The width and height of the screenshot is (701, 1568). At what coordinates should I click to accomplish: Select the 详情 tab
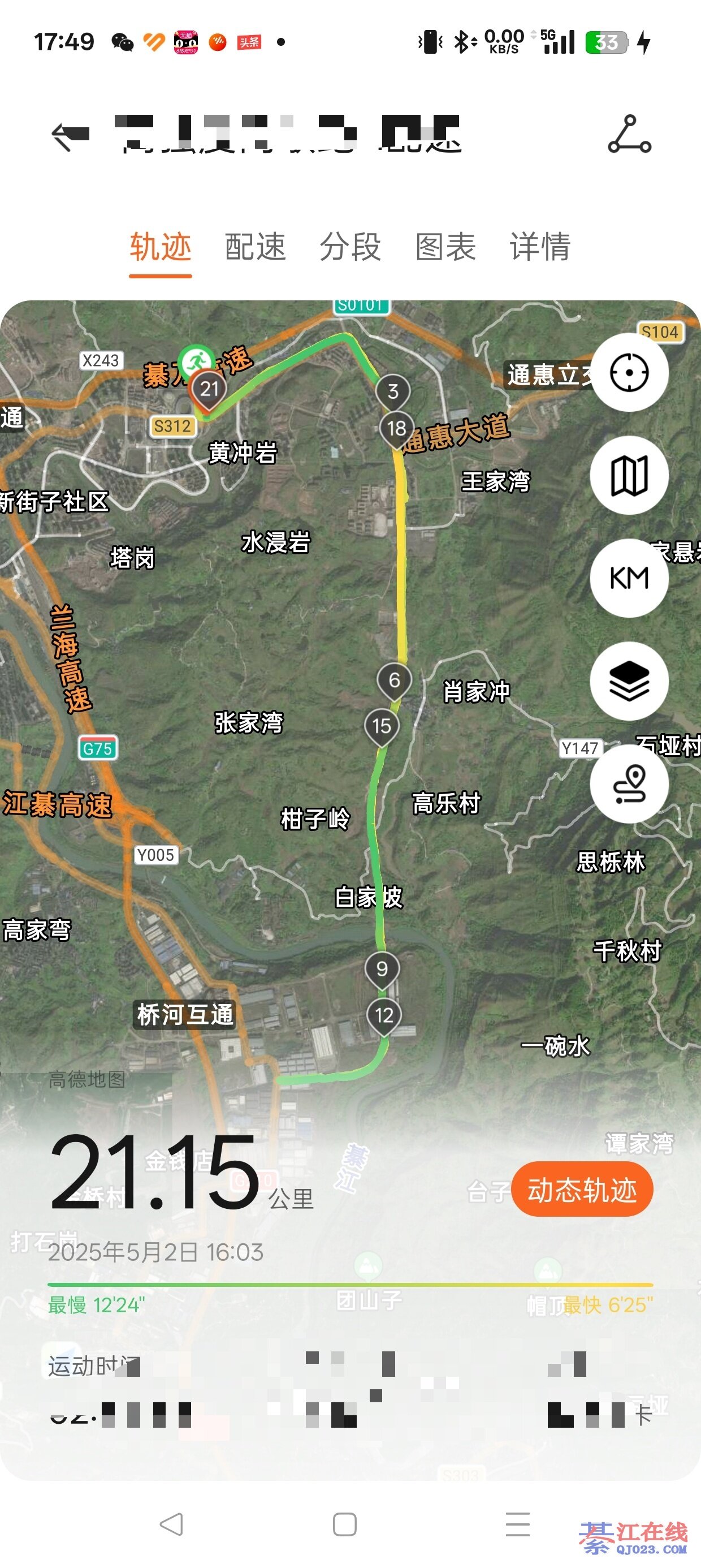[540, 247]
